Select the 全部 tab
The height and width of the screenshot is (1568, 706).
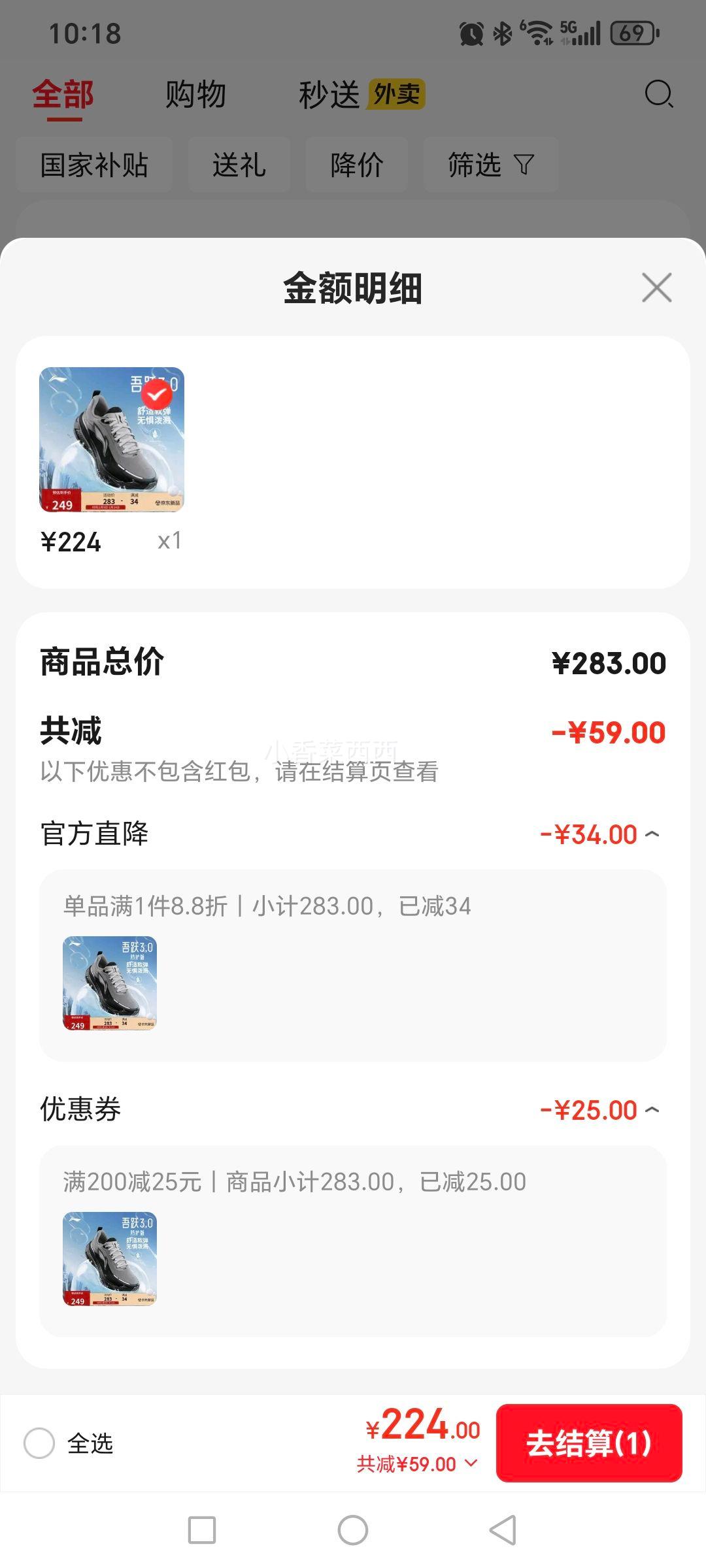click(63, 95)
